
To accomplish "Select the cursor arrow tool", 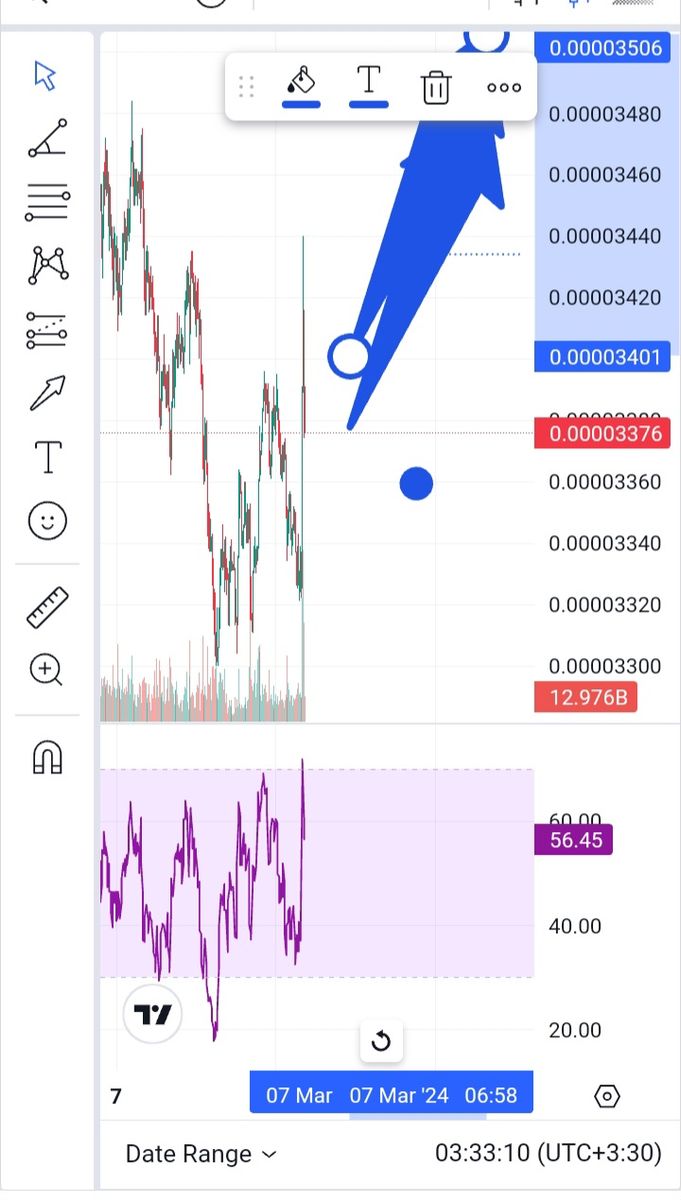I will 46,76.
